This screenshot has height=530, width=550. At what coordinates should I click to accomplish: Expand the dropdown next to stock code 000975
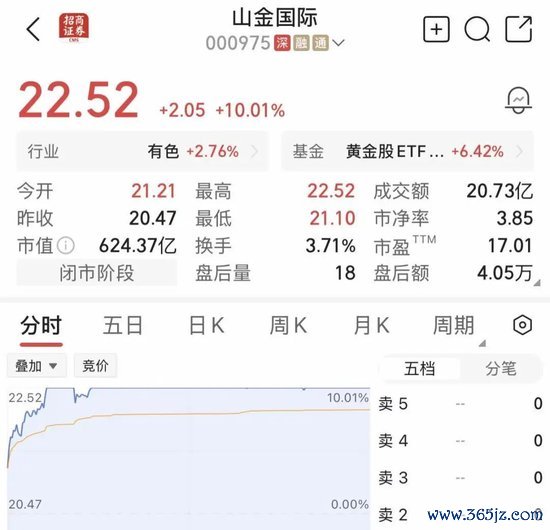338,43
